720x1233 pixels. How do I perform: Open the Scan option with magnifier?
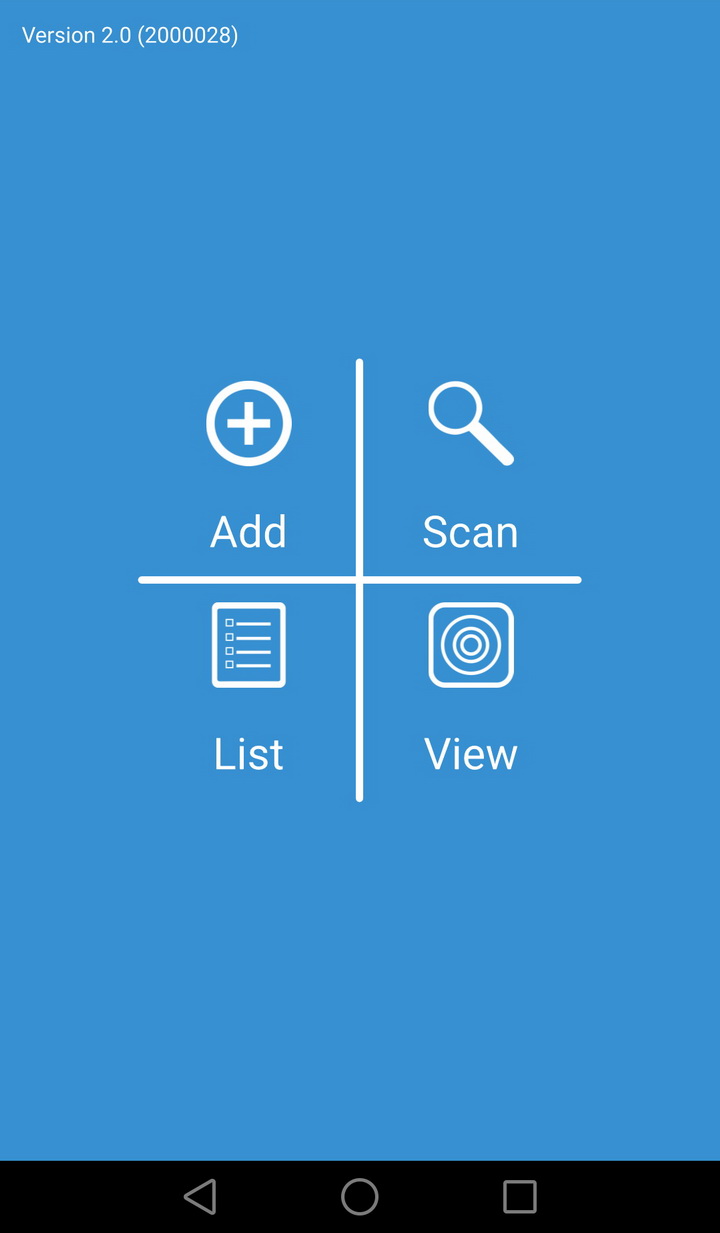(x=471, y=466)
